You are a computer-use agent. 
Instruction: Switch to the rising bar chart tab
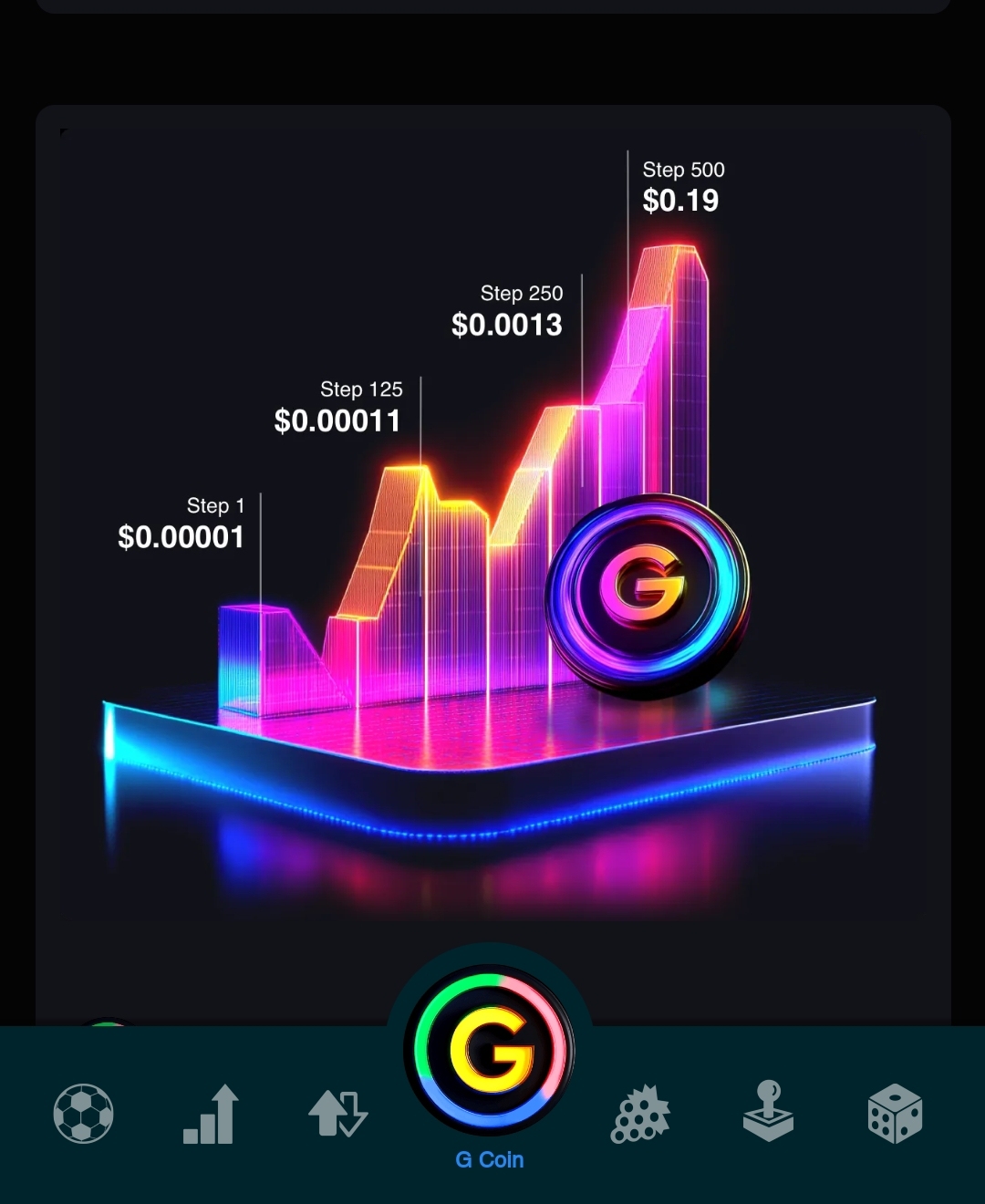click(x=212, y=1114)
